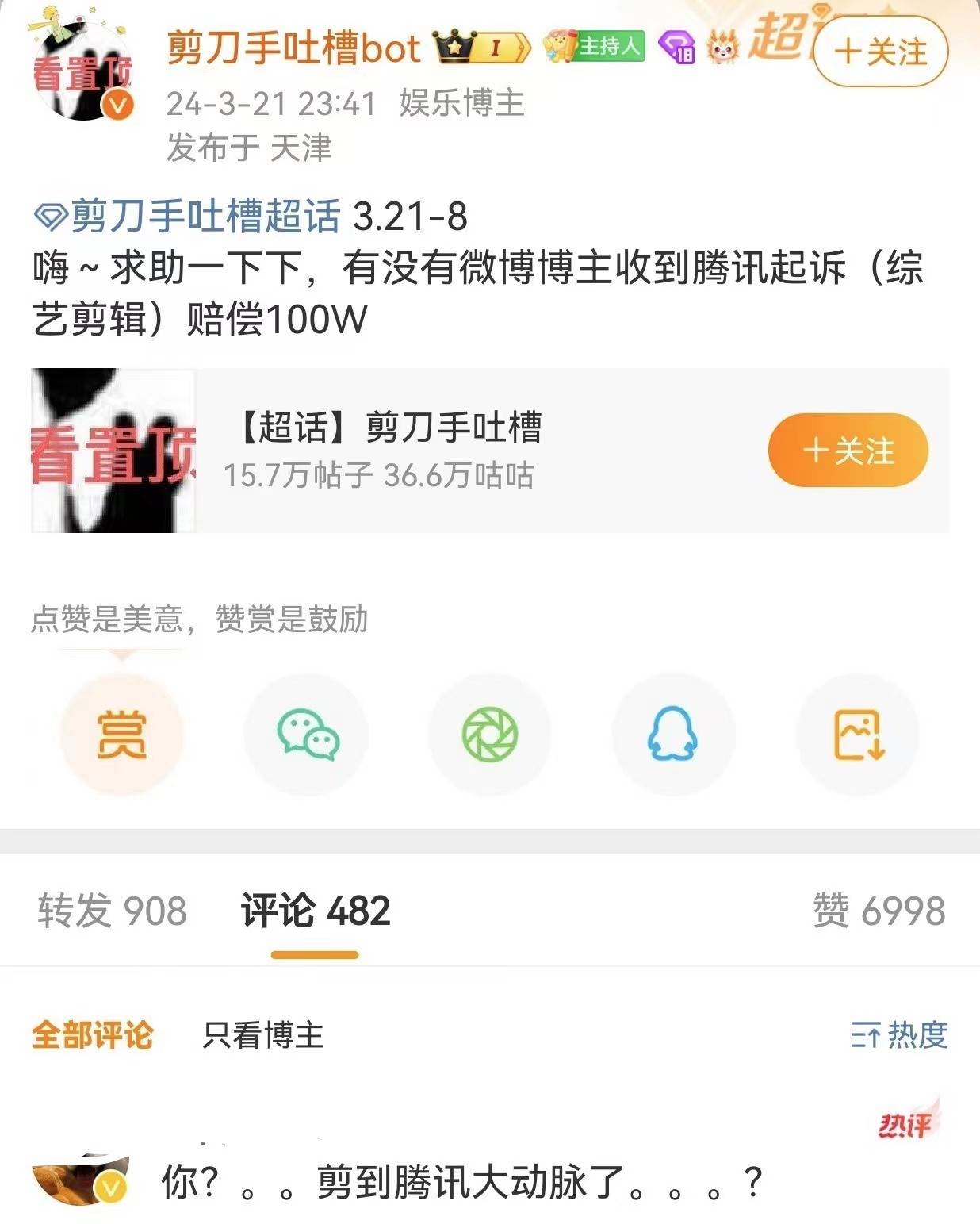Share this post to QQ

click(x=673, y=735)
